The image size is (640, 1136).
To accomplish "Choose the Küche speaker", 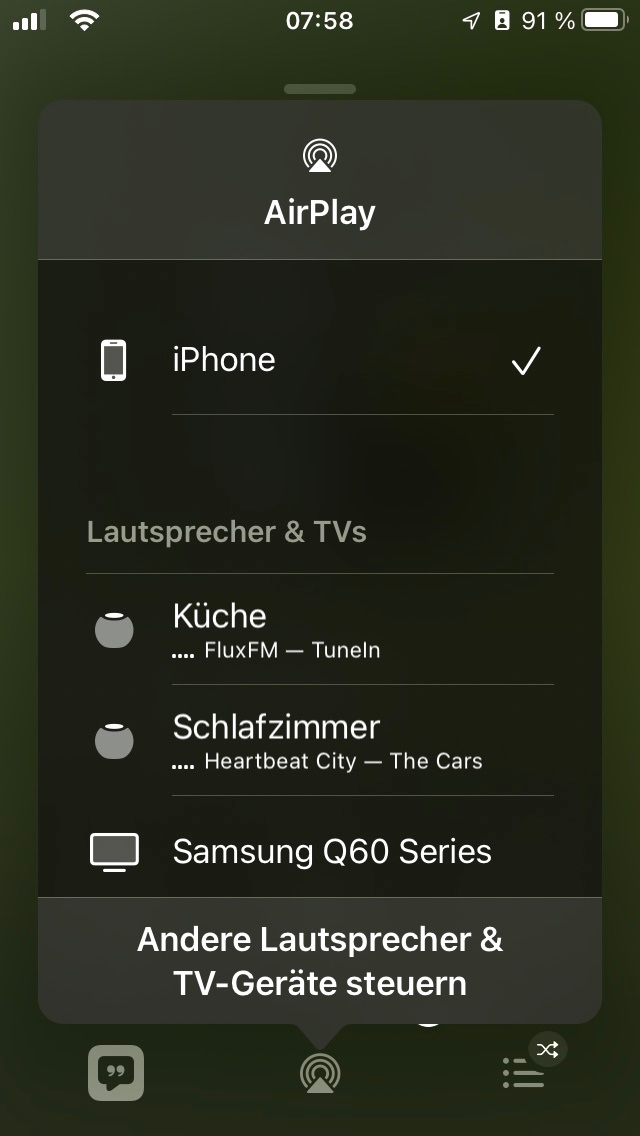I will coord(320,630).
